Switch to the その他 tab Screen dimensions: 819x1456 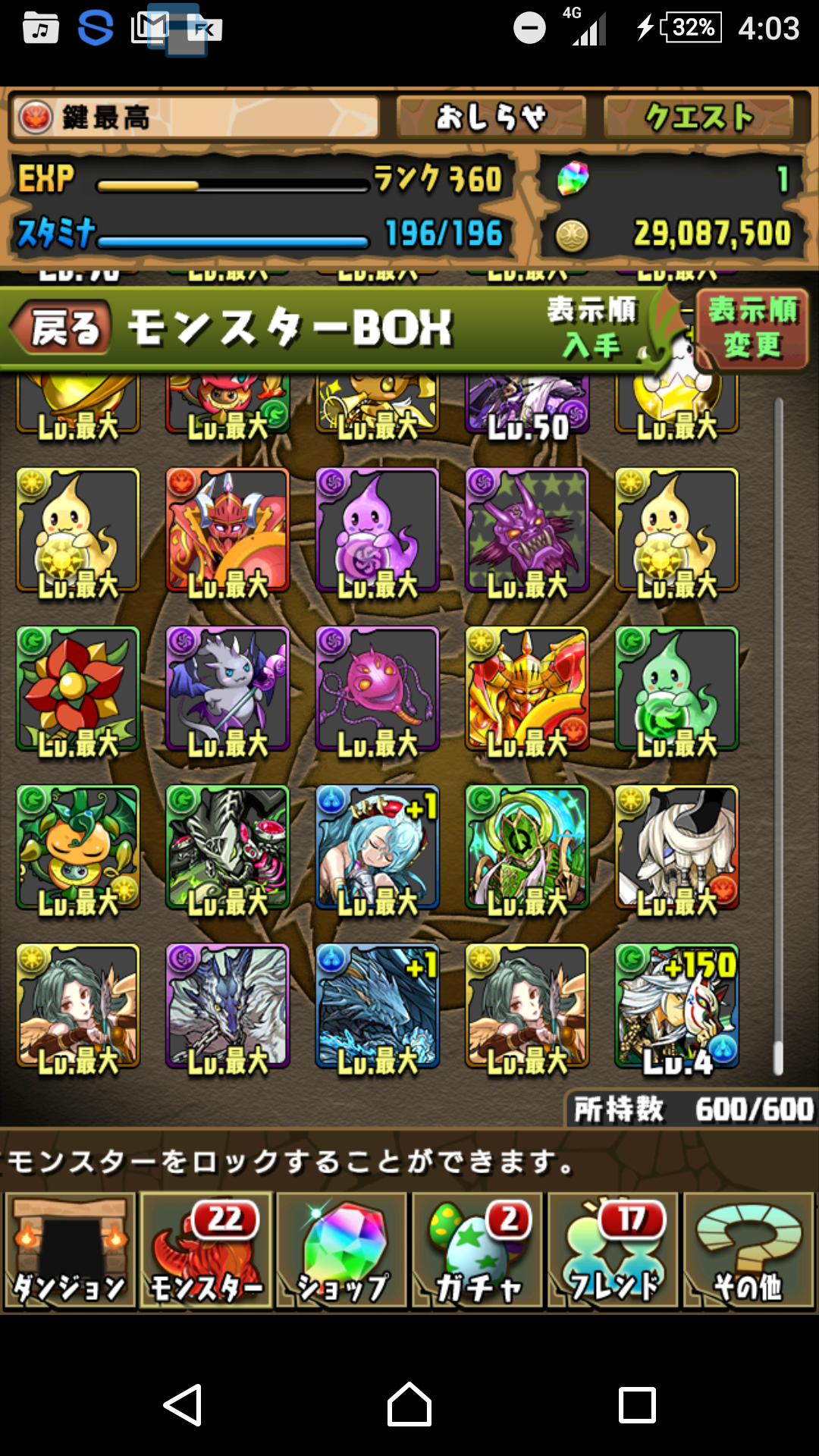(x=748, y=1250)
